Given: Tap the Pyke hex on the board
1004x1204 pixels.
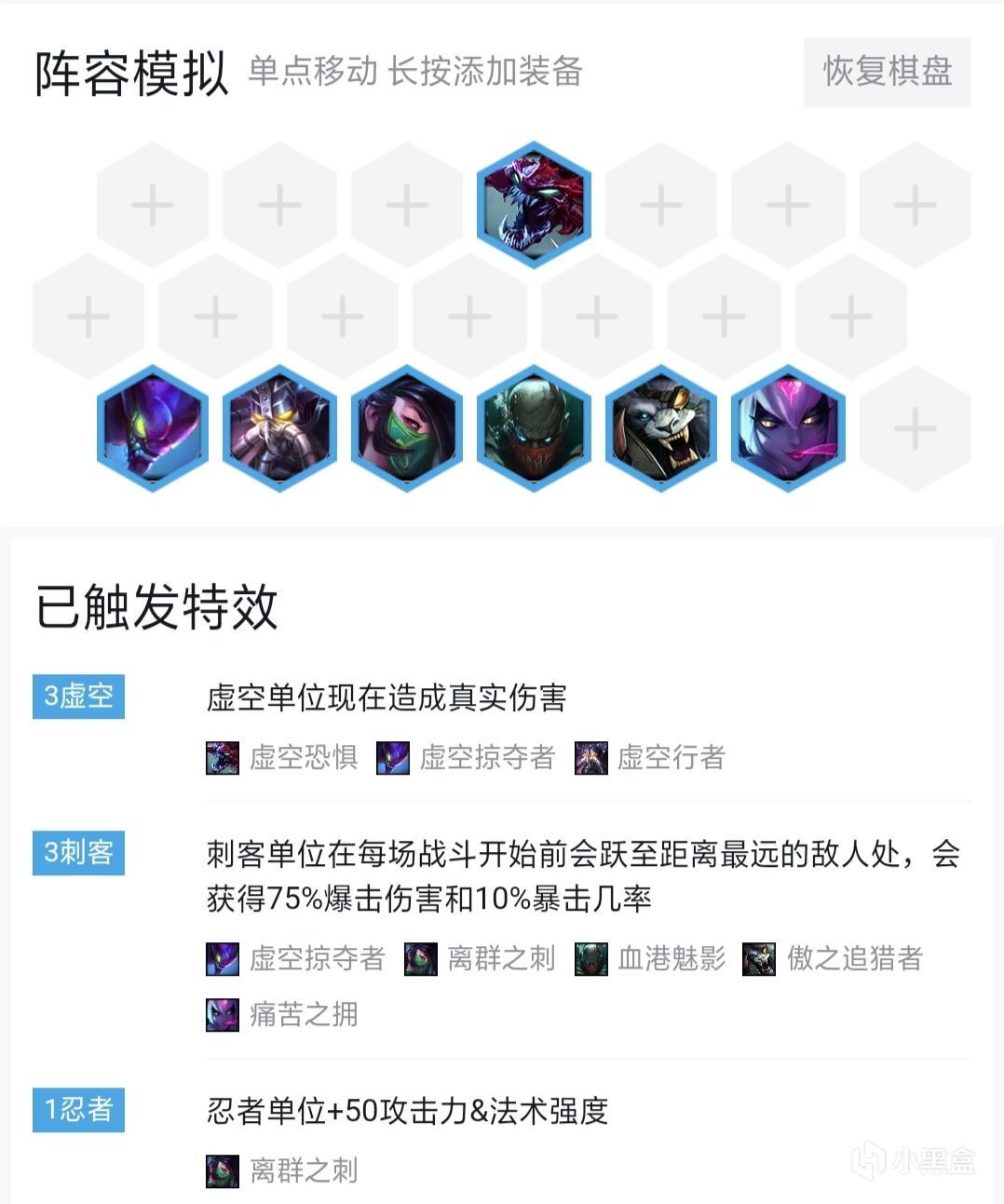Looking at the screenshot, I should click(x=534, y=428).
